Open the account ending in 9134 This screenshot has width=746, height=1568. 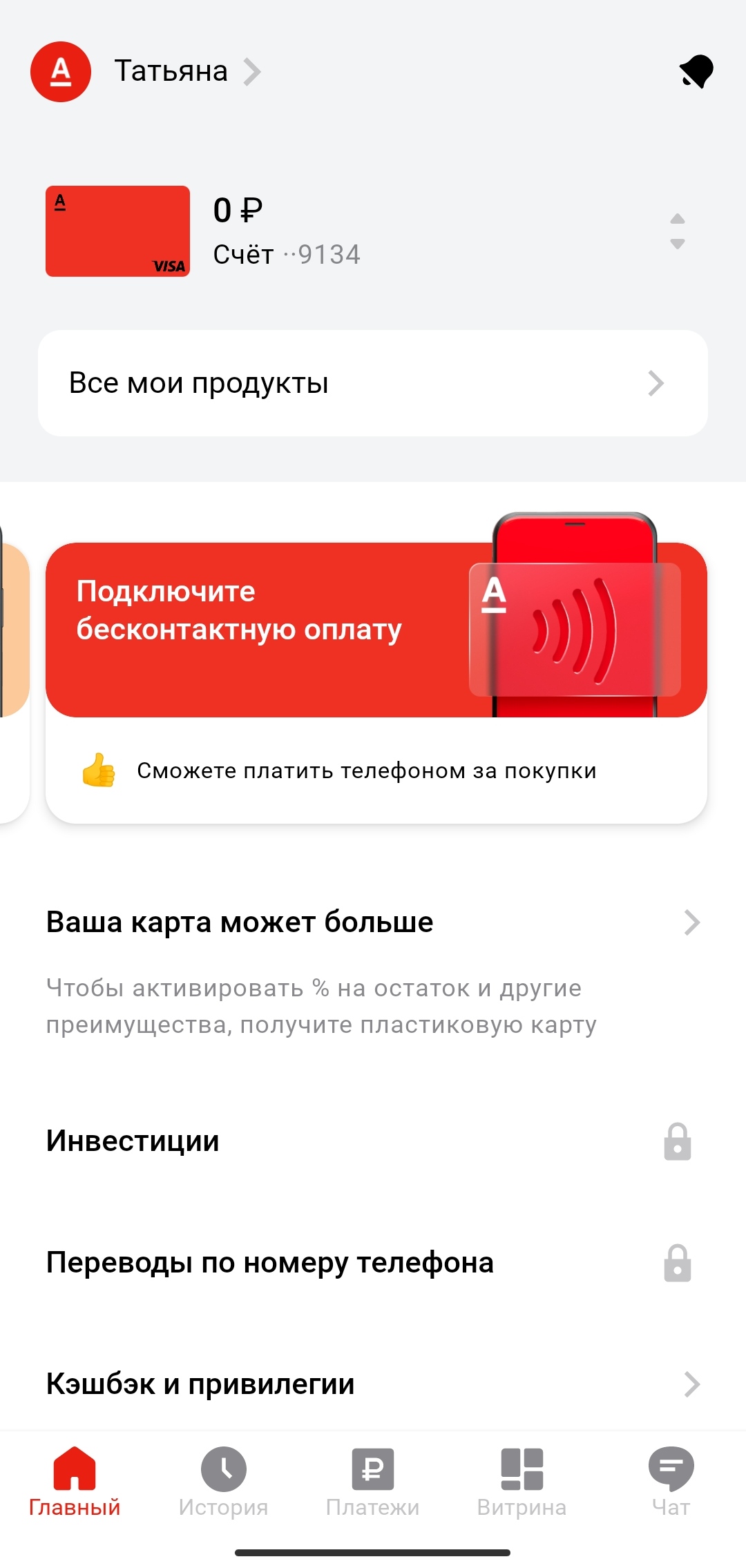286,231
